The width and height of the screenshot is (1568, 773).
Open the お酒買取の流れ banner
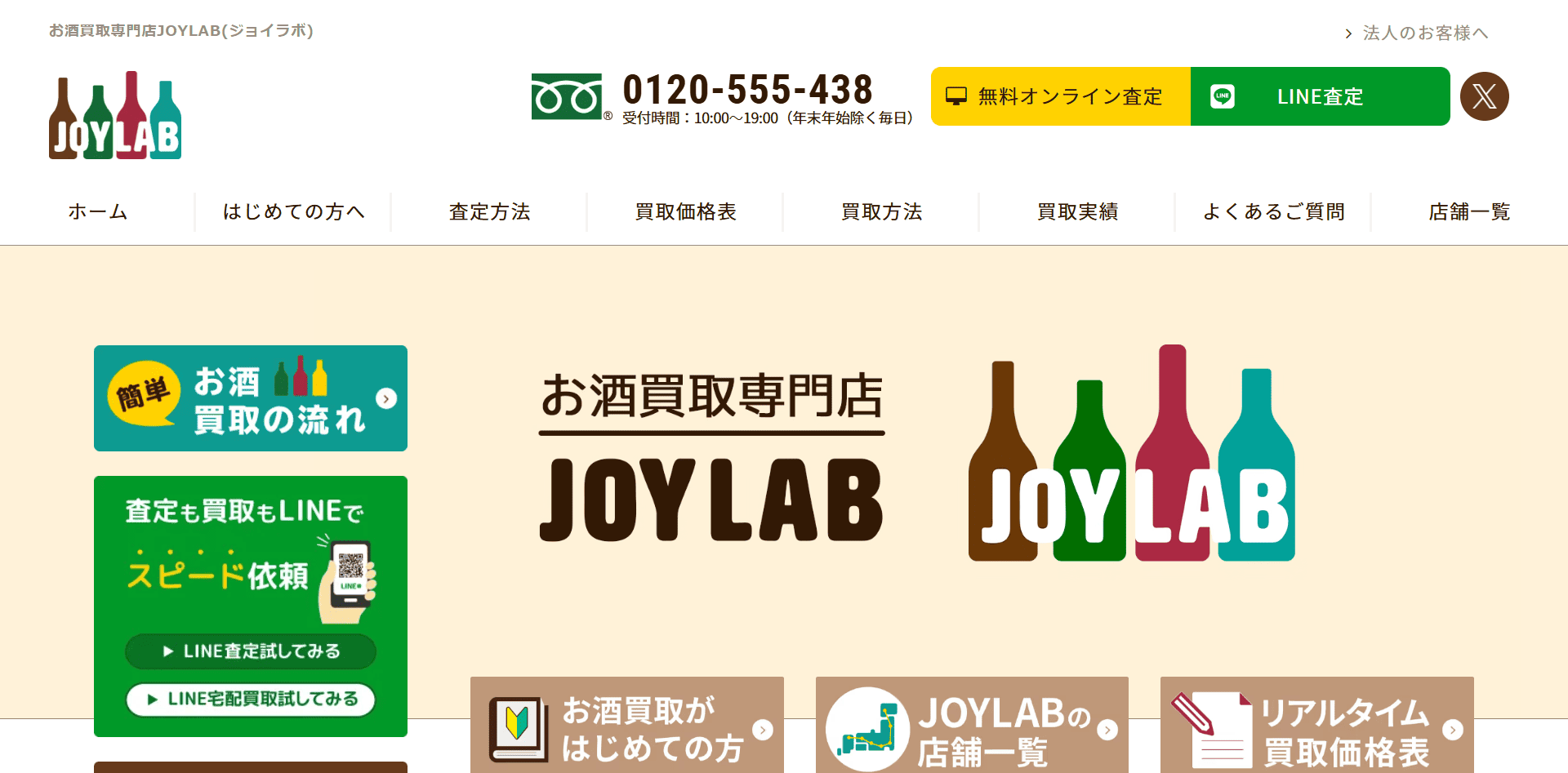point(251,398)
